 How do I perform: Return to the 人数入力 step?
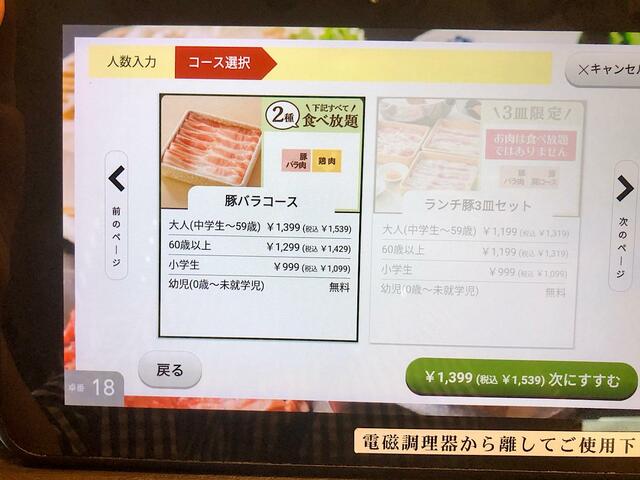[x=131, y=62]
